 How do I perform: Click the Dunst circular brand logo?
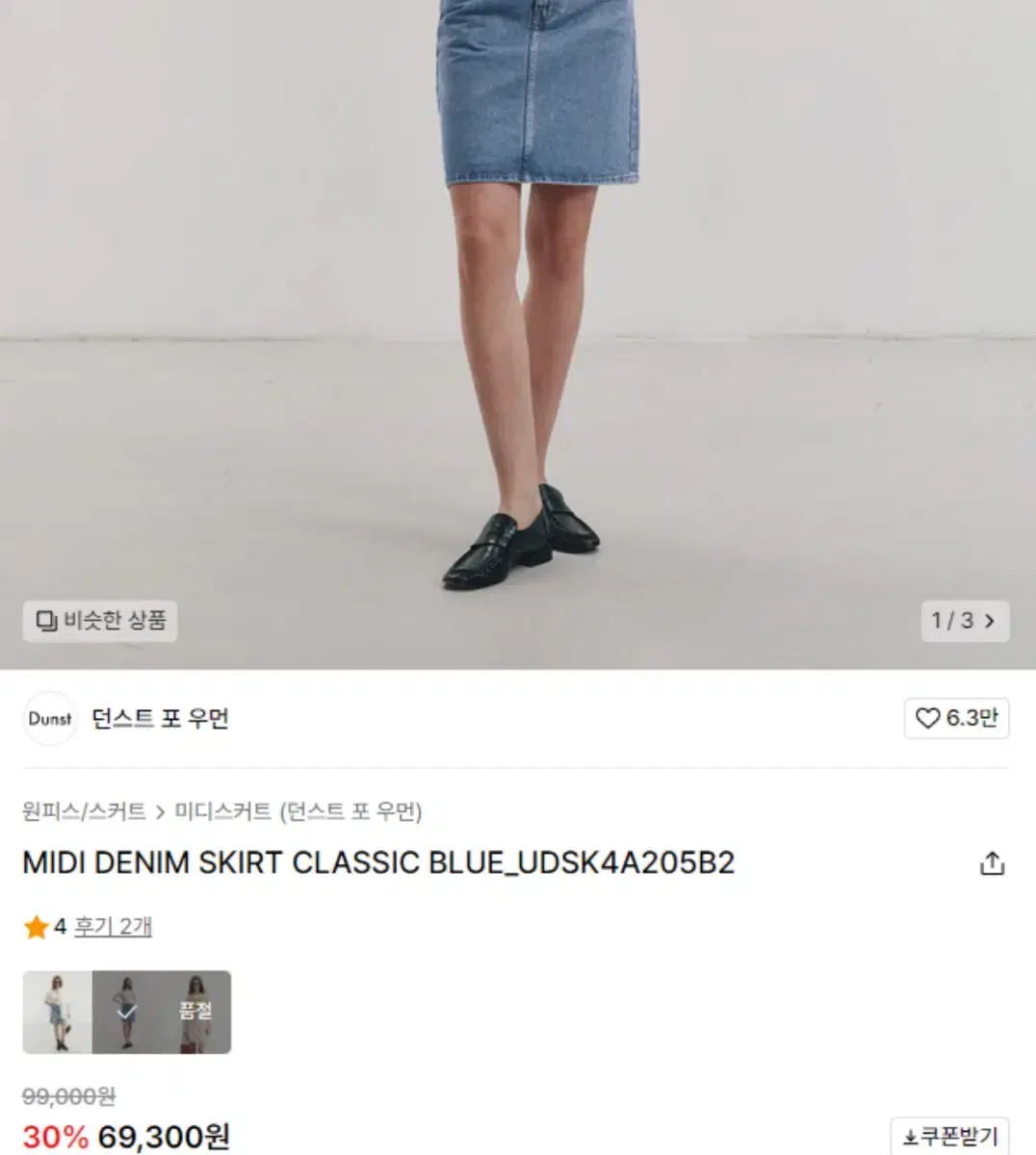49,718
